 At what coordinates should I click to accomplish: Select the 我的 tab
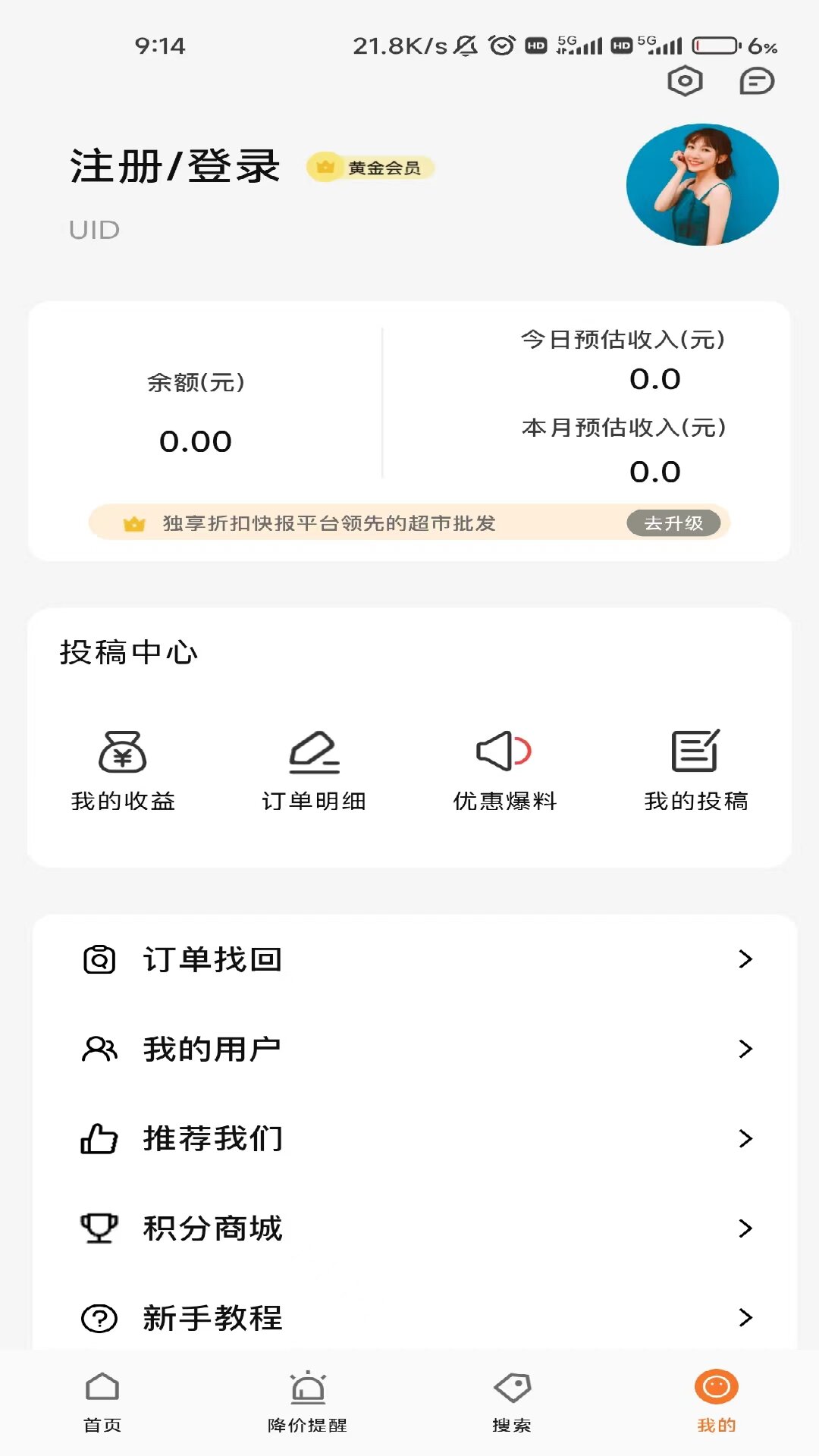717,1401
